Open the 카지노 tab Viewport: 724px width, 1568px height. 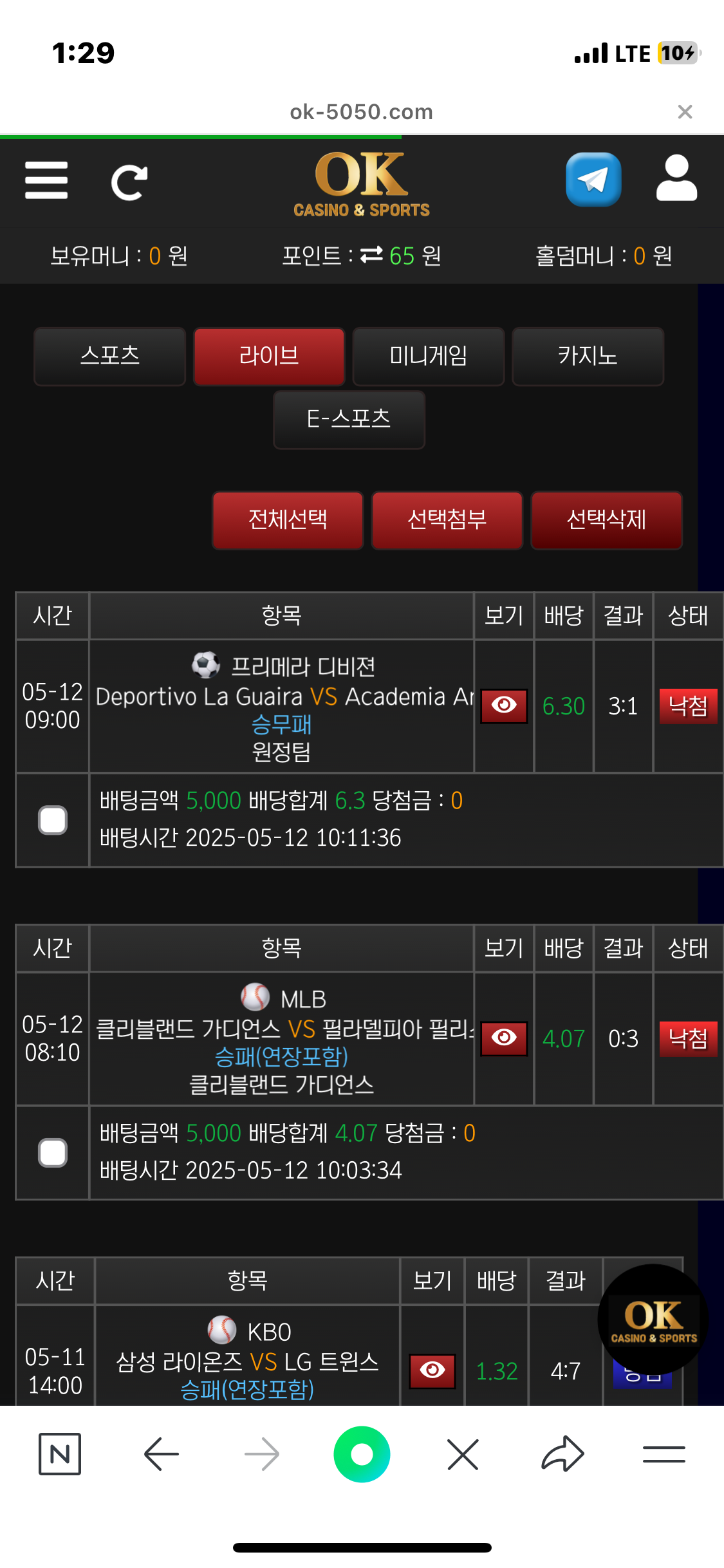pyautogui.click(x=588, y=356)
